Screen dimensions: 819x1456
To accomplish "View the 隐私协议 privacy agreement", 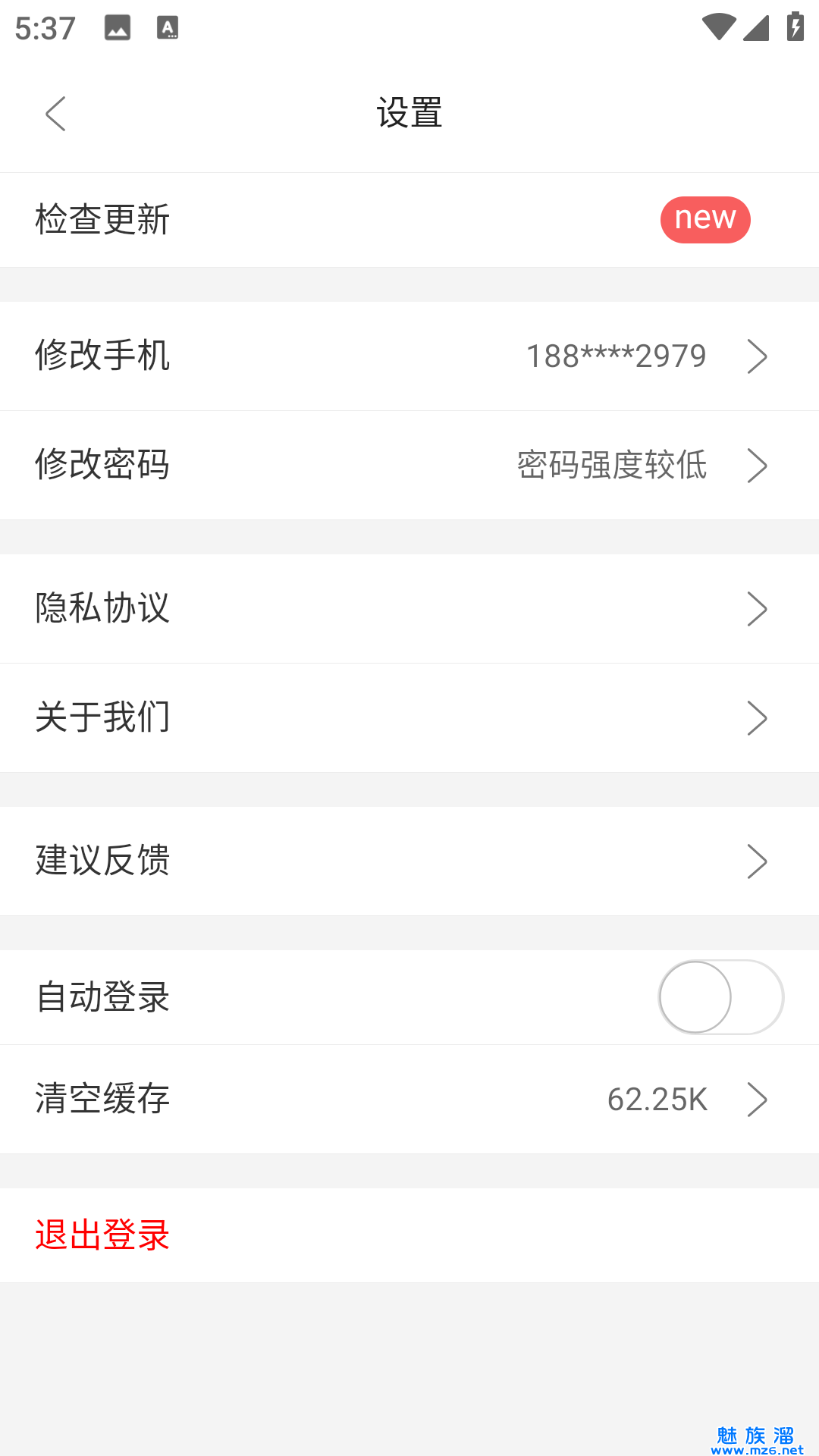I will pyautogui.click(x=409, y=609).
